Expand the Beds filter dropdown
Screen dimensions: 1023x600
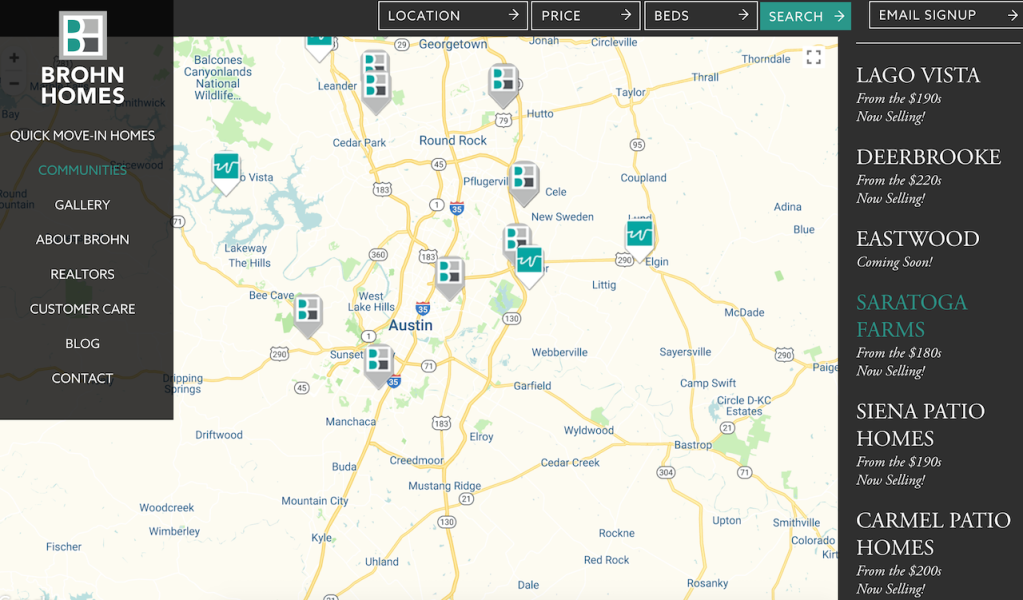click(x=700, y=16)
